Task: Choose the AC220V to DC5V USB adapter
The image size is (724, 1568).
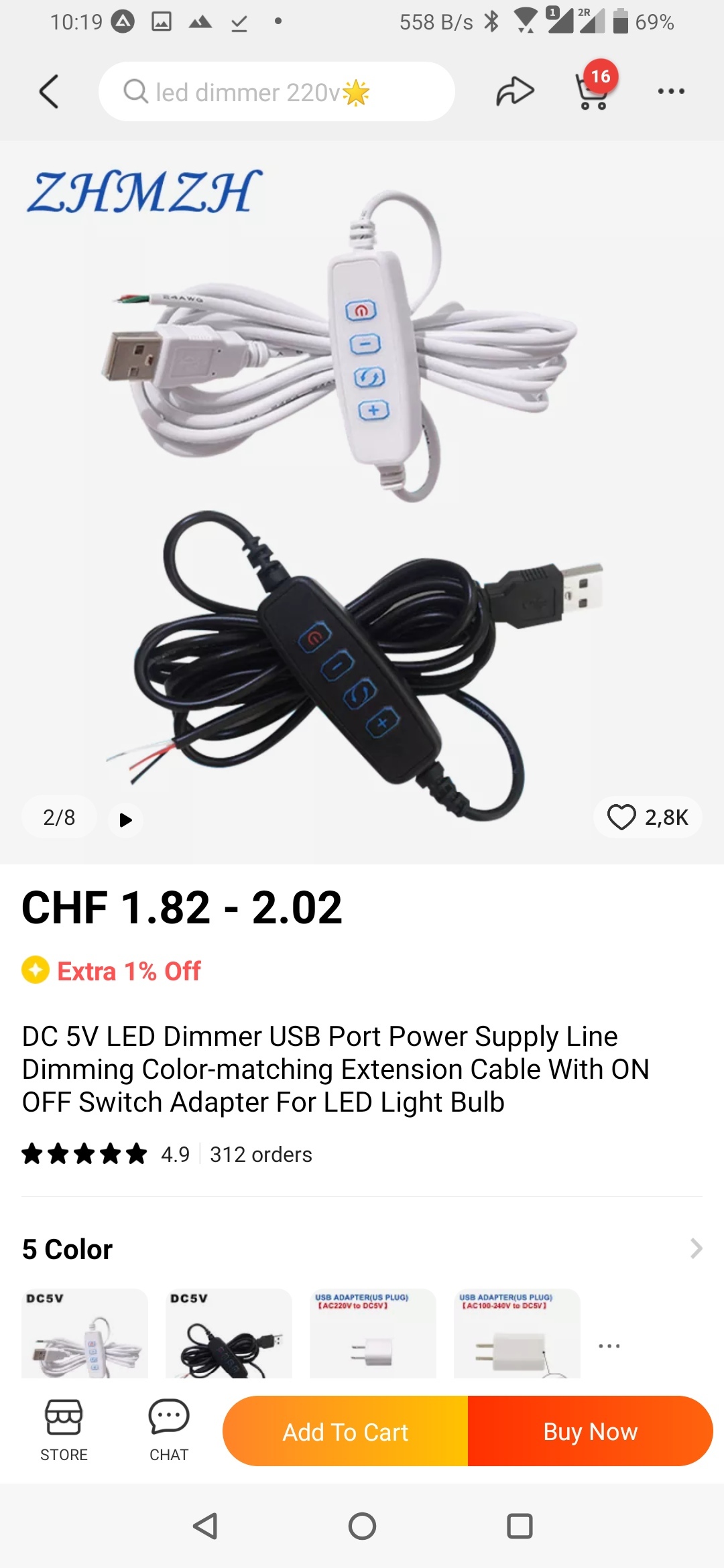Action: pos(373,1333)
